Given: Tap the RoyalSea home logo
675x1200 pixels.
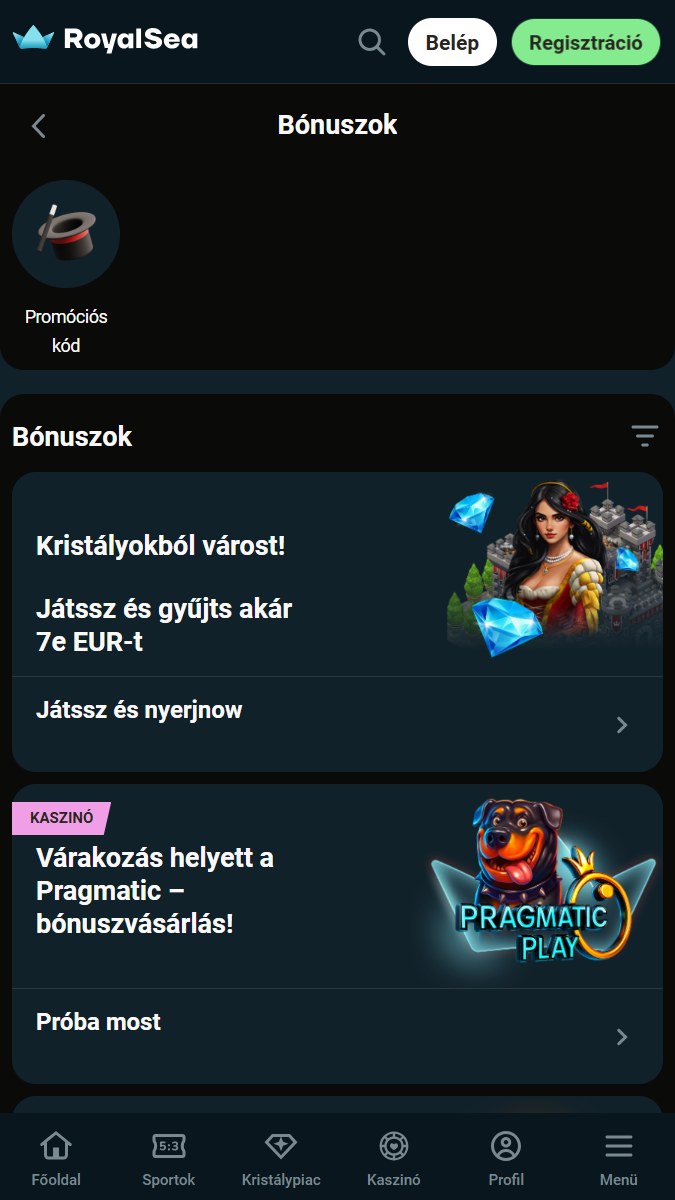Looking at the screenshot, I should coord(106,40).
